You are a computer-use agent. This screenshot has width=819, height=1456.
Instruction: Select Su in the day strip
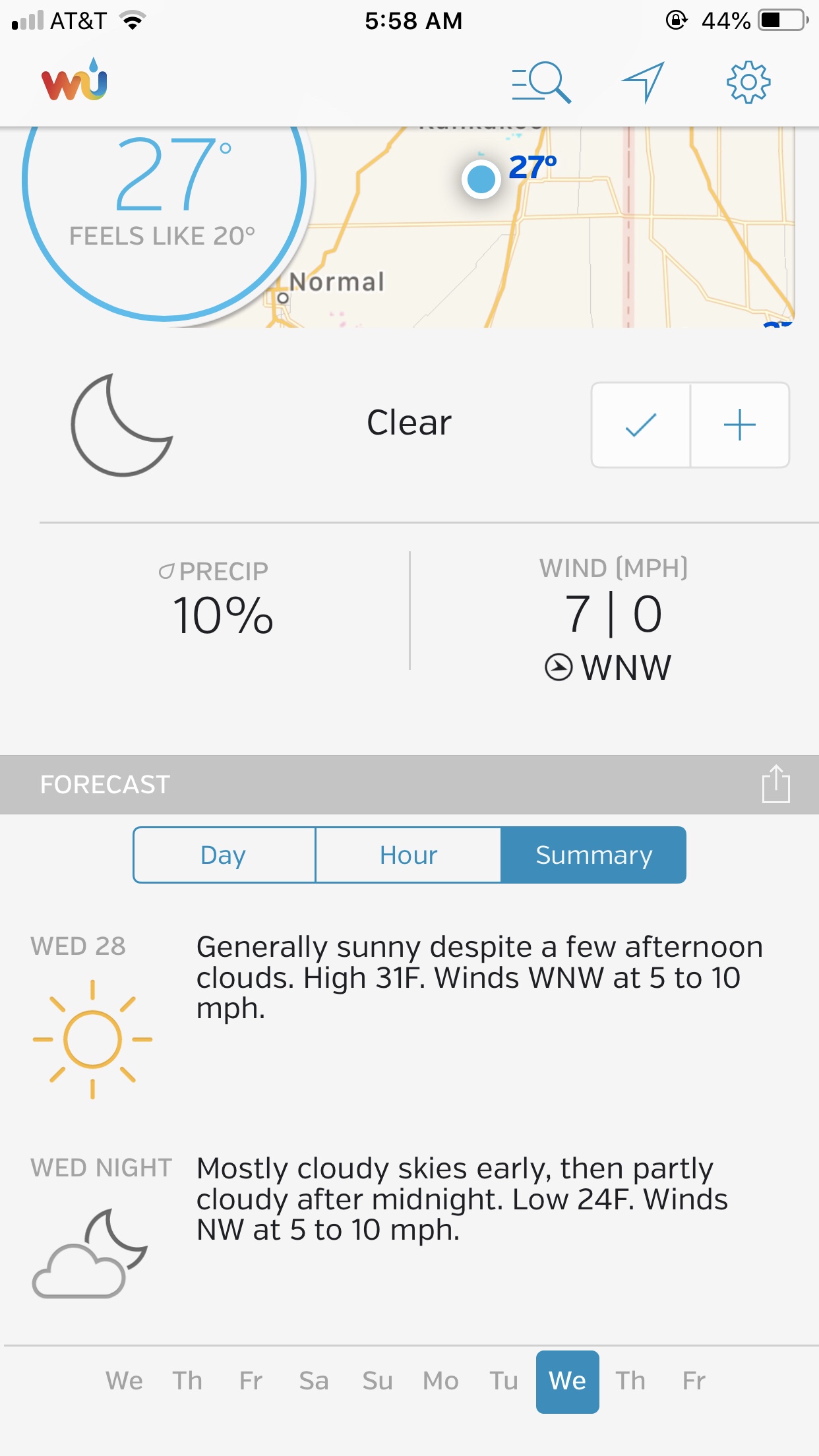click(x=377, y=1381)
